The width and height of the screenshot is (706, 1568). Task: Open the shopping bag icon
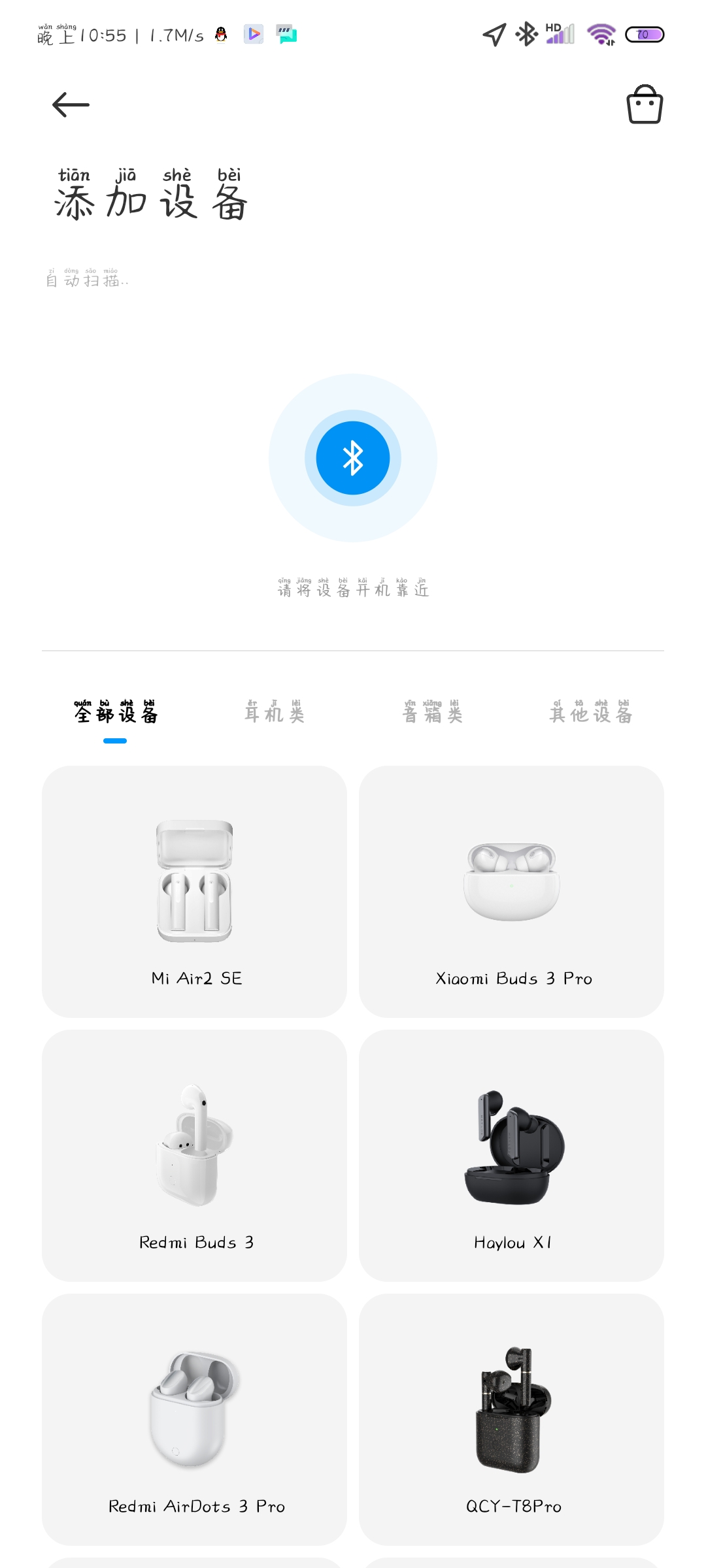645,105
